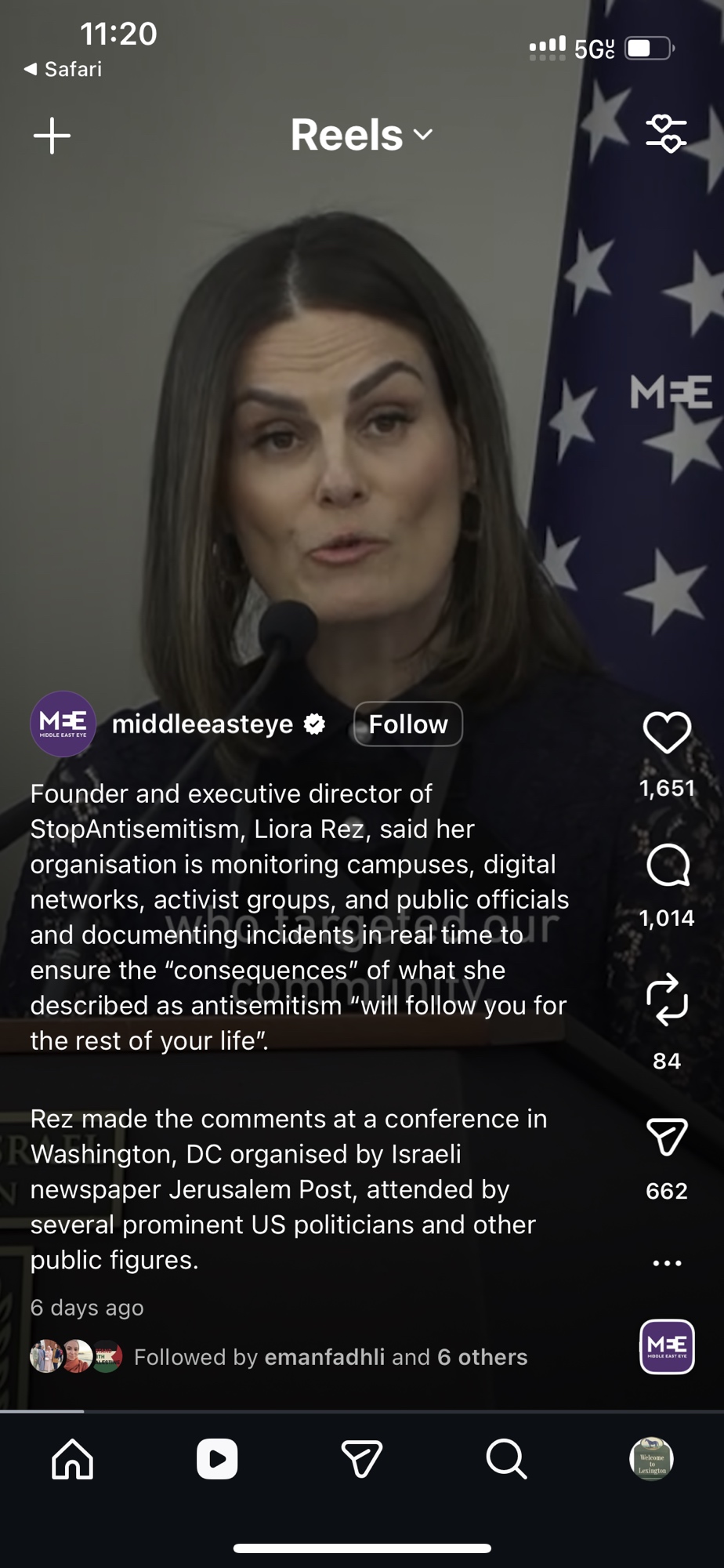Like this reel

coord(667,733)
